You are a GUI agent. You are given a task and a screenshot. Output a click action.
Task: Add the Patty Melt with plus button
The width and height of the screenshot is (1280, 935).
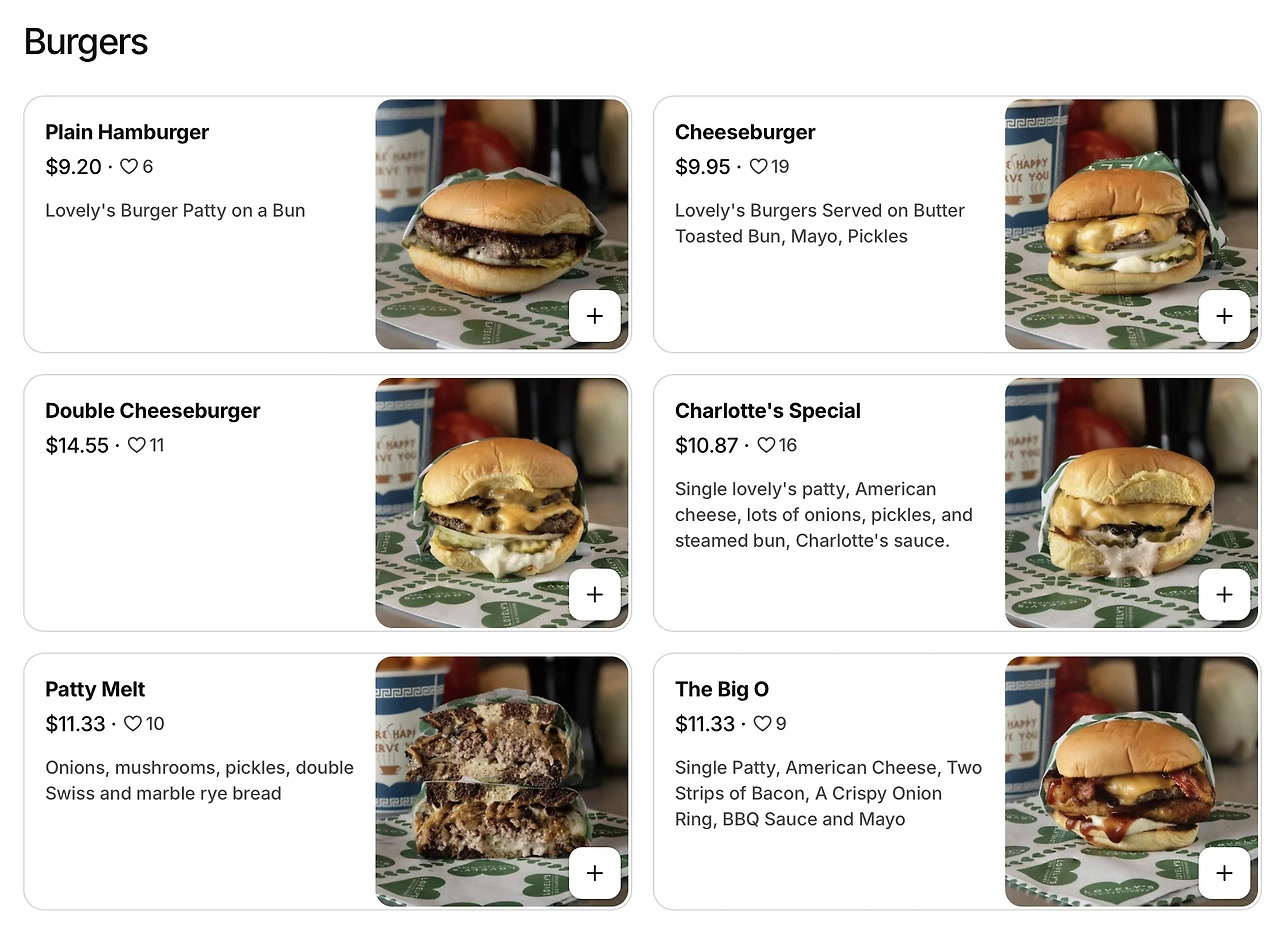pyautogui.click(x=595, y=873)
